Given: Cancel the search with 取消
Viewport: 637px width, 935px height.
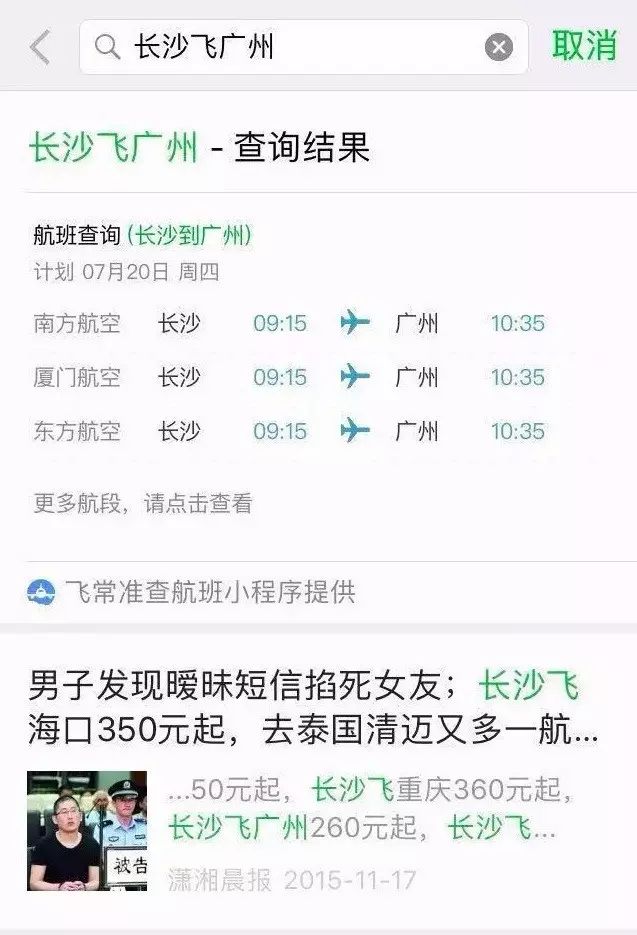Looking at the screenshot, I should tap(584, 46).
